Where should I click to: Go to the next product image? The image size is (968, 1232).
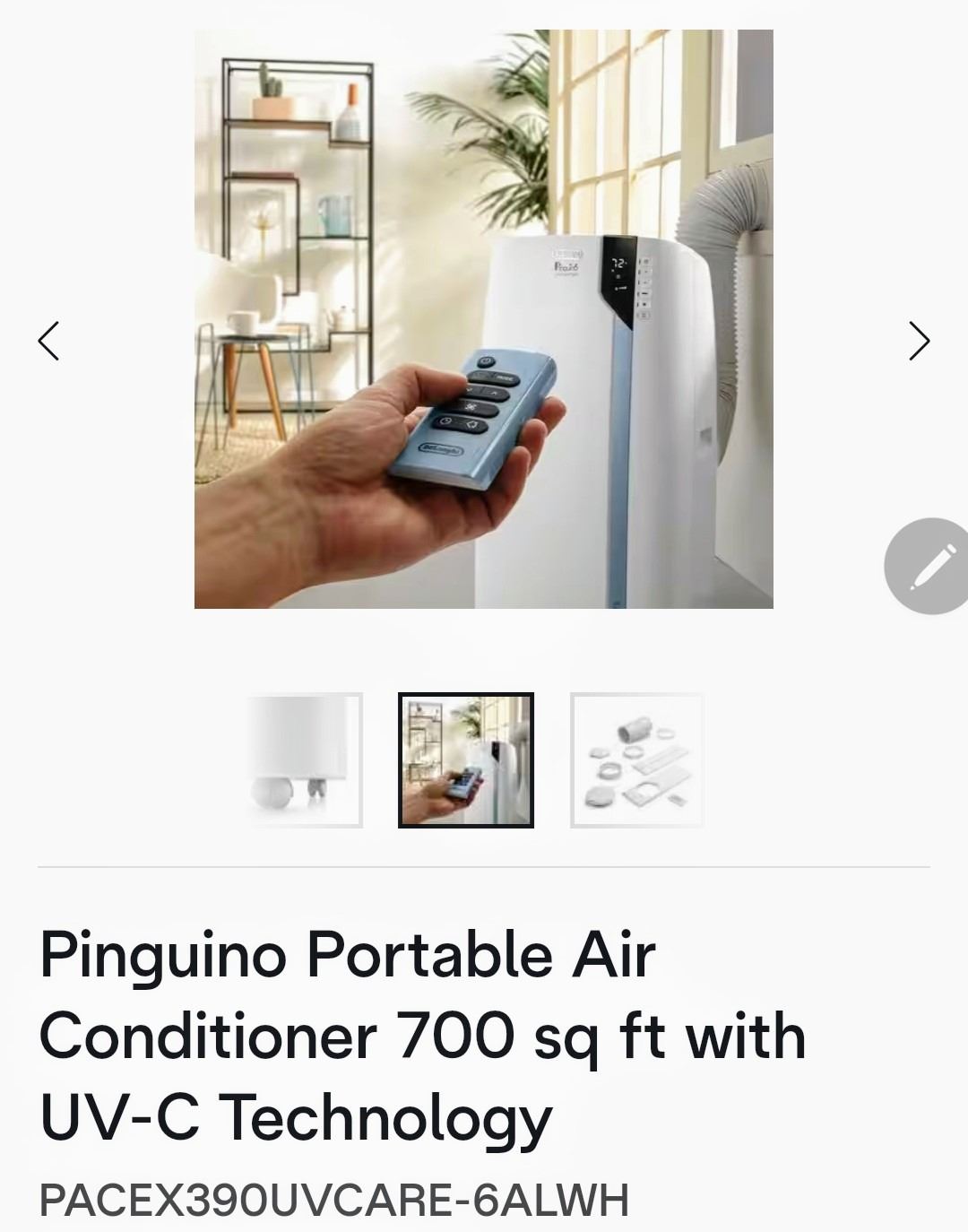[919, 341]
